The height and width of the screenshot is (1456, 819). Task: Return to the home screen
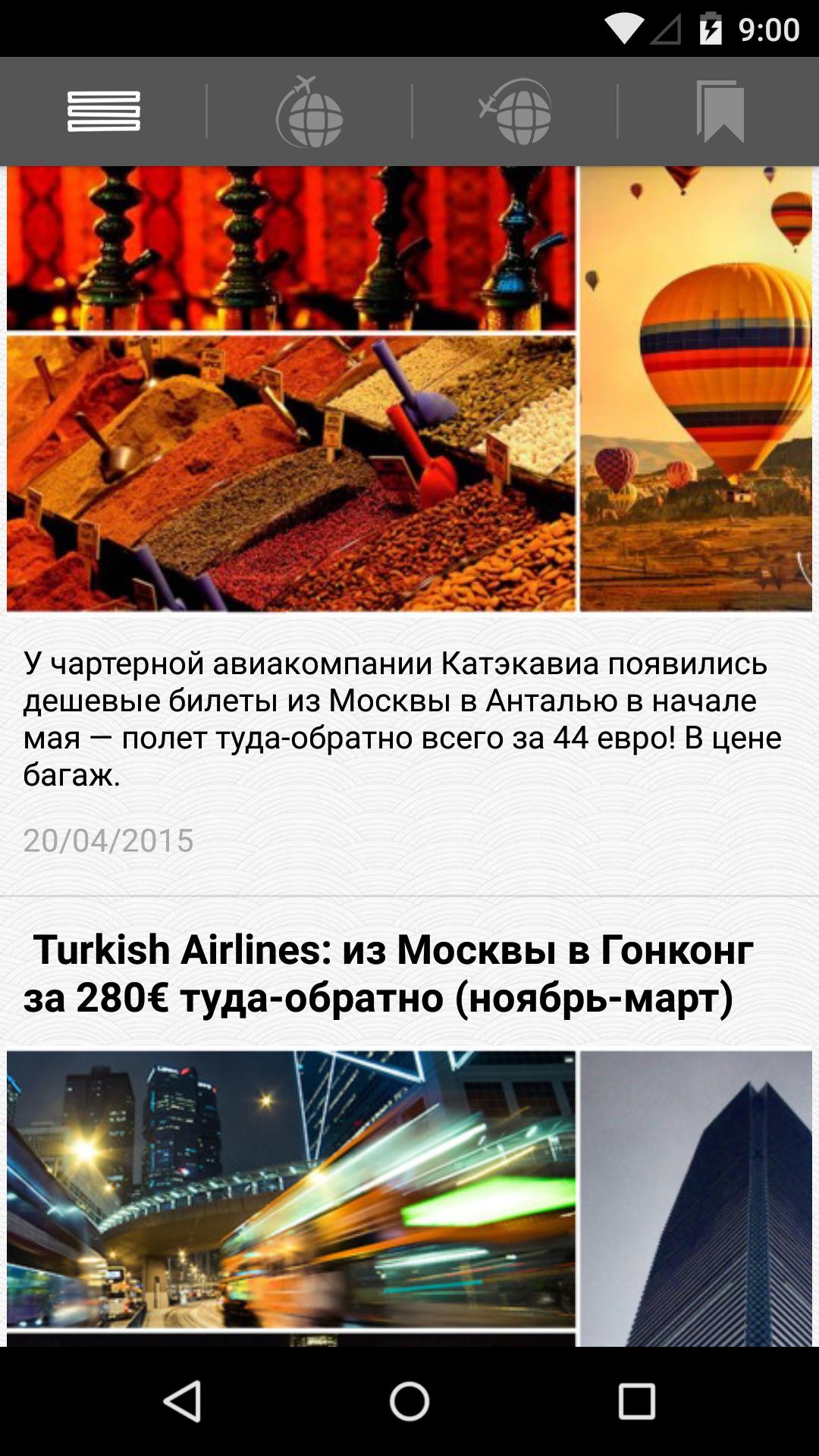[409, 1400]
